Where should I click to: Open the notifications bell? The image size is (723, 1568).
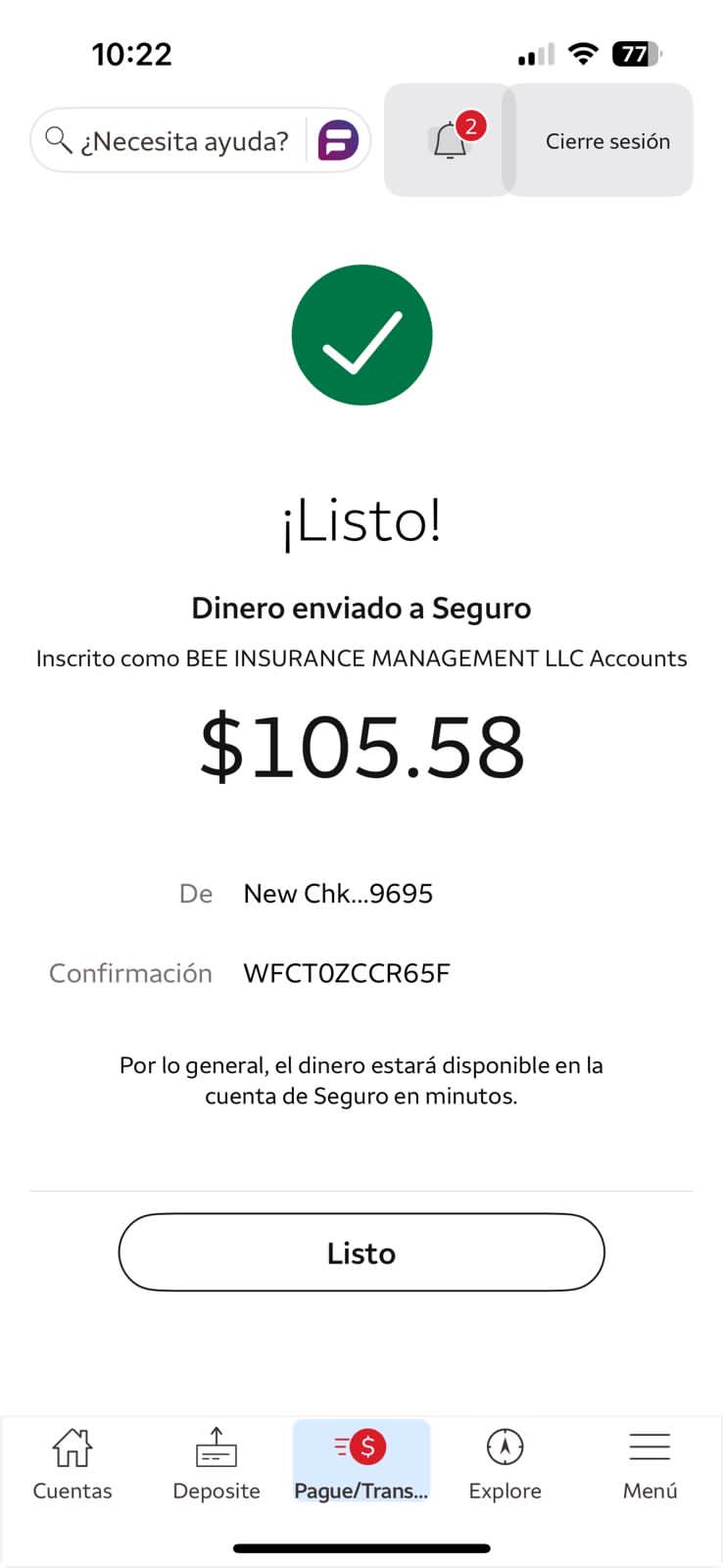[x=450, y=140]
